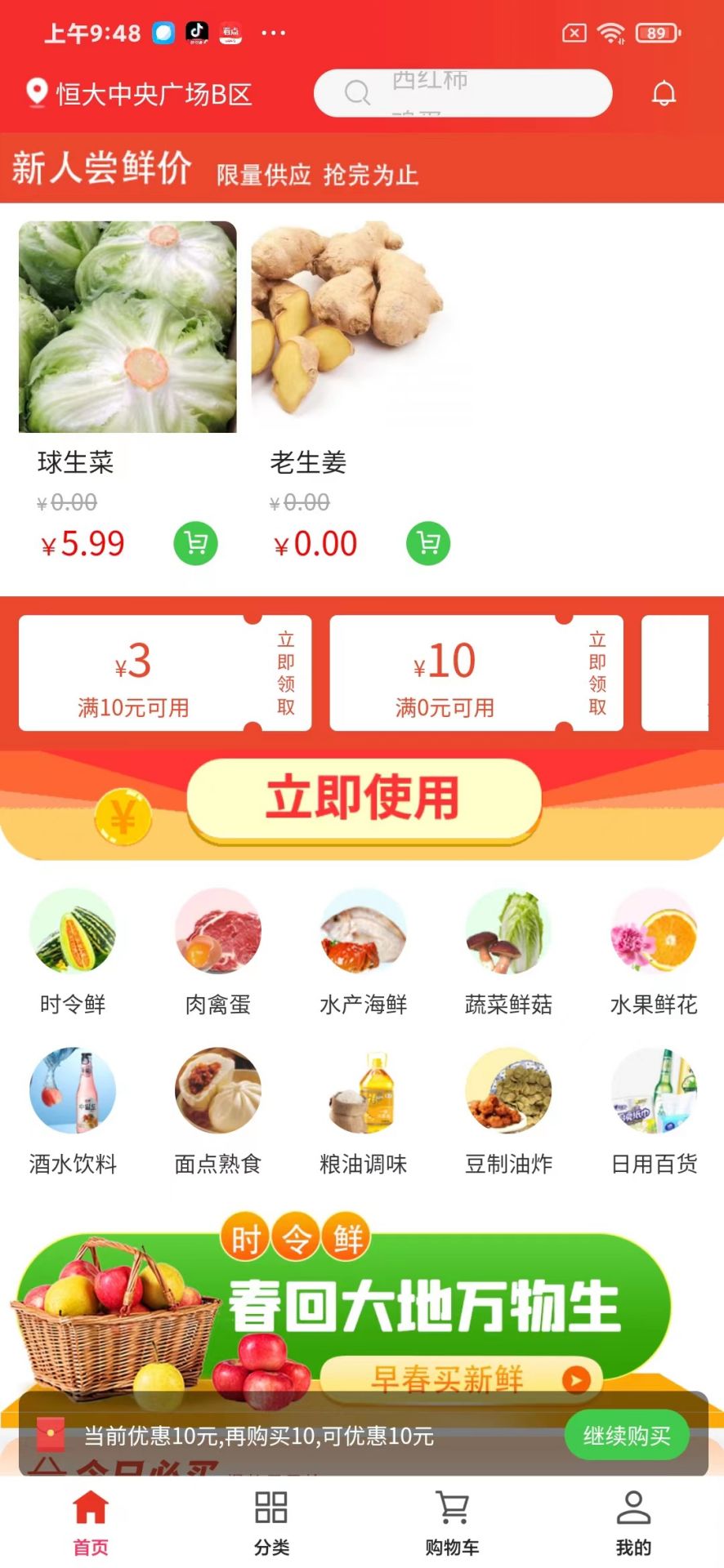Add 球生菜 to cart via green cart icon
The height and width of the screenshot is (1568, 724).
pyautogui.click(x=194, y=543)
